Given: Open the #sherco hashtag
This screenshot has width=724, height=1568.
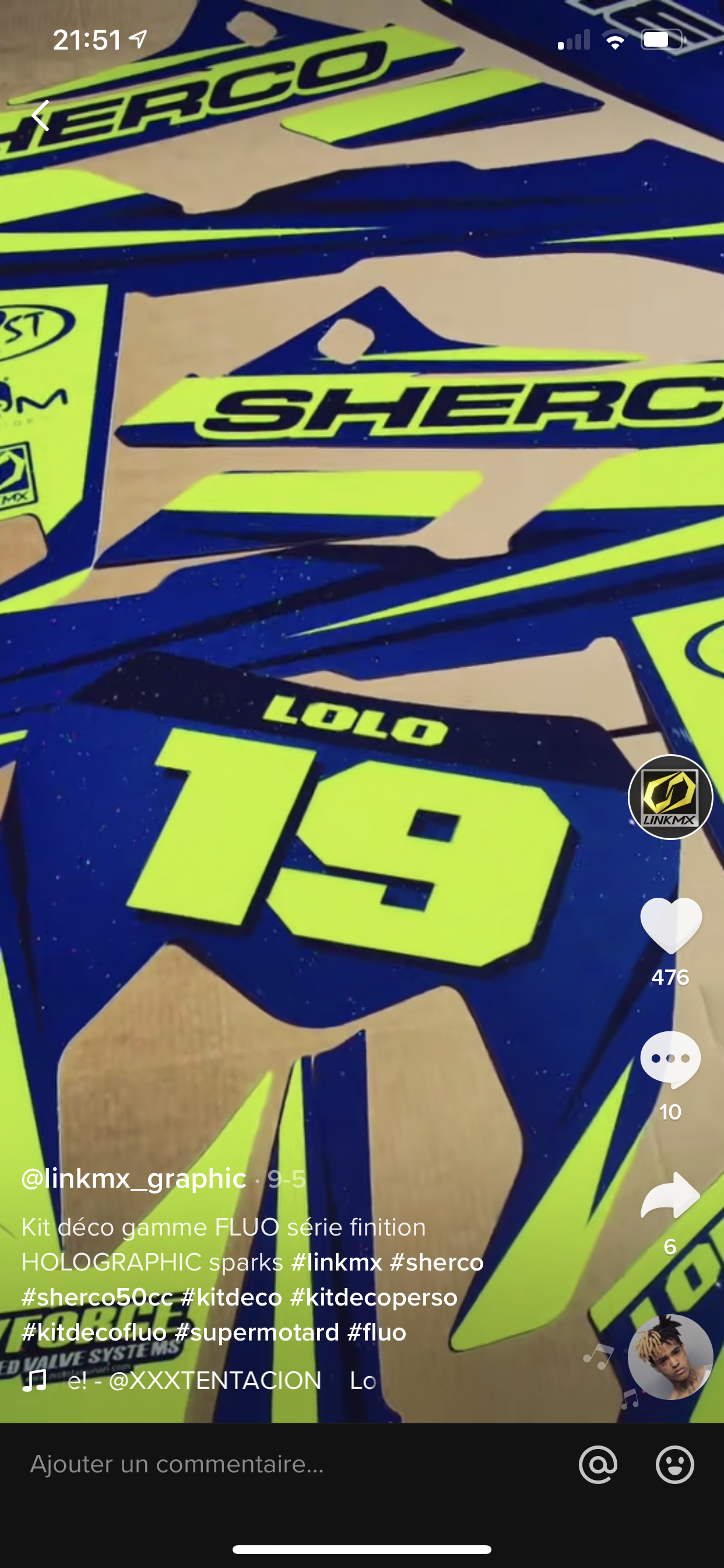Looking at the screenshot, I should [436, 1262].
